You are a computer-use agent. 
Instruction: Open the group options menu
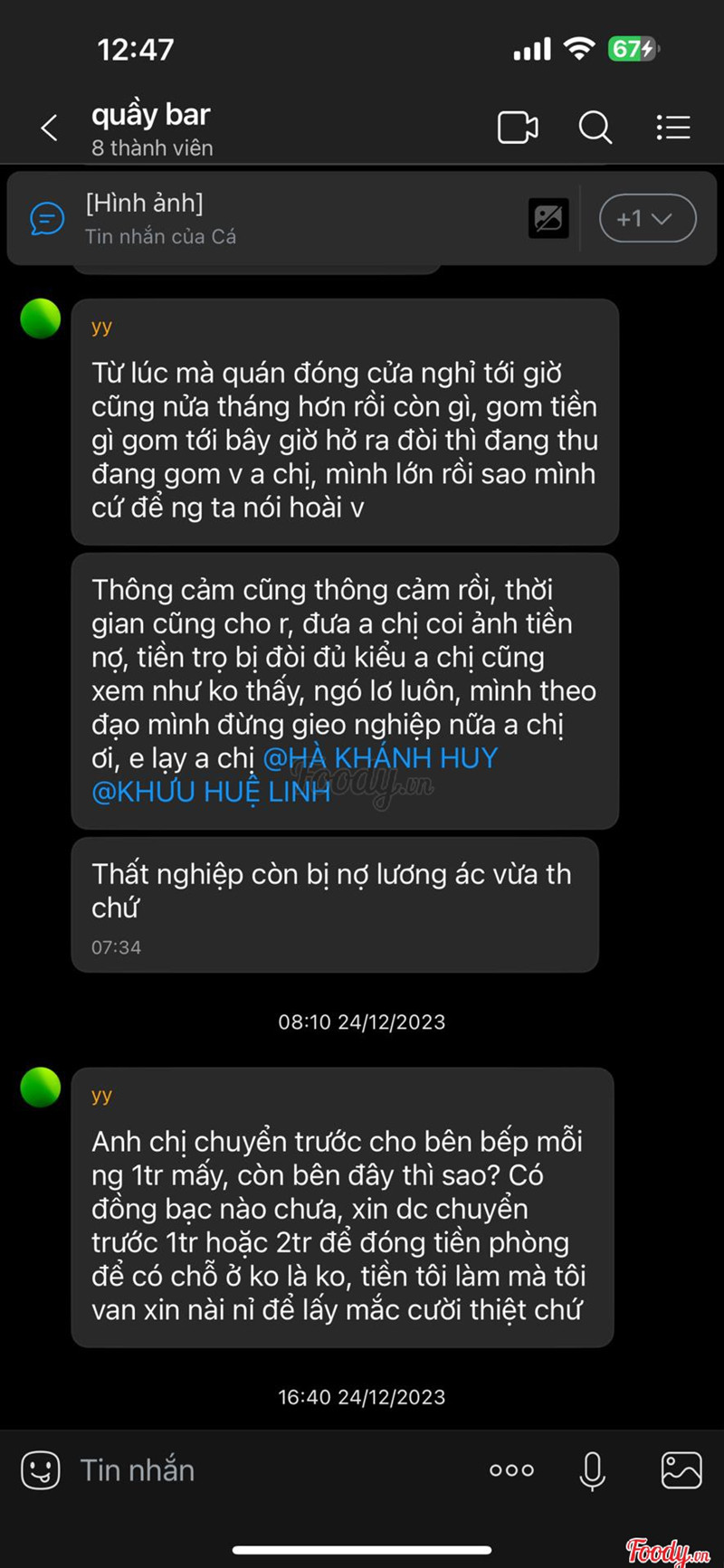[673, 128]
